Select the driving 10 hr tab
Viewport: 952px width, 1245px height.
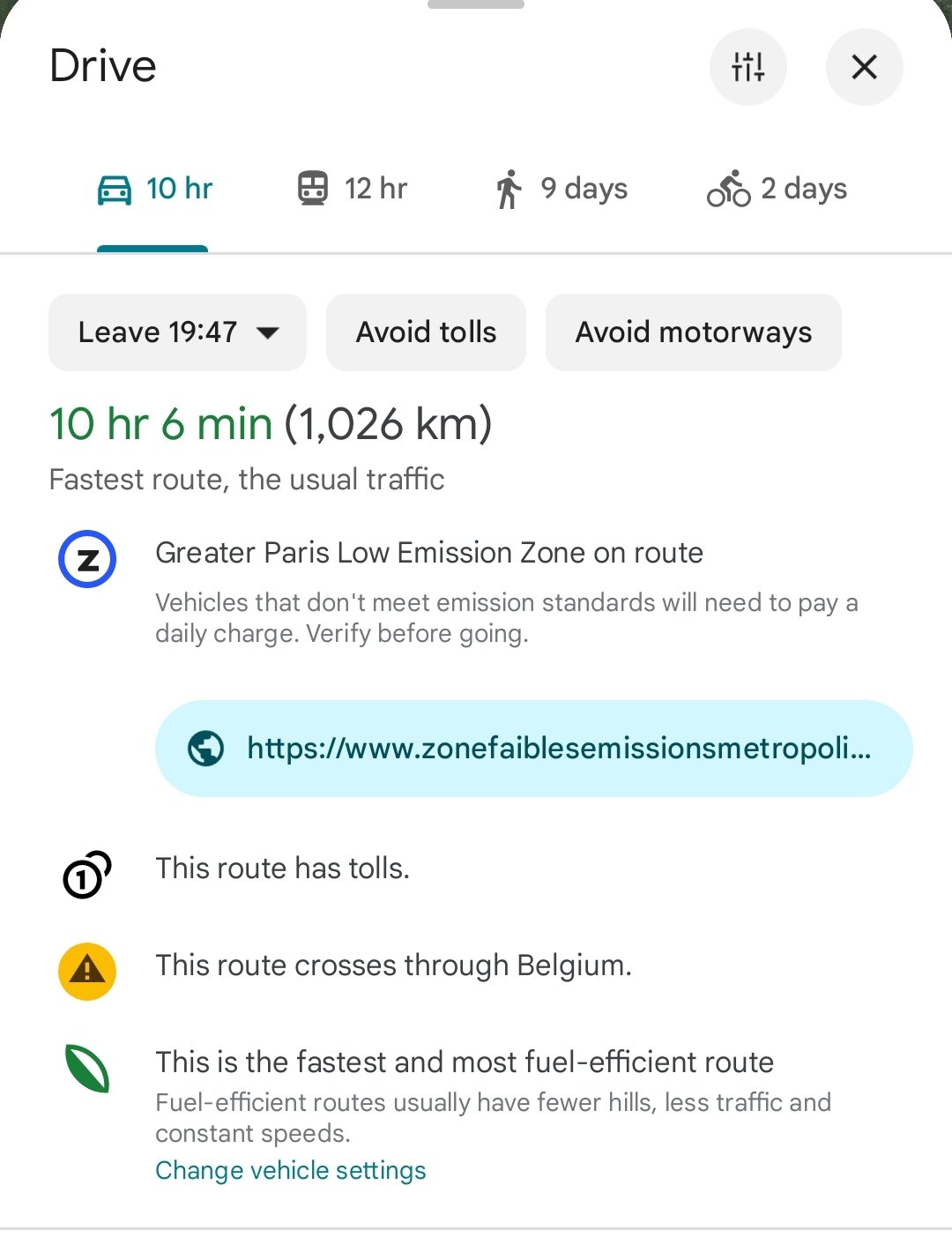click(154, 189)
